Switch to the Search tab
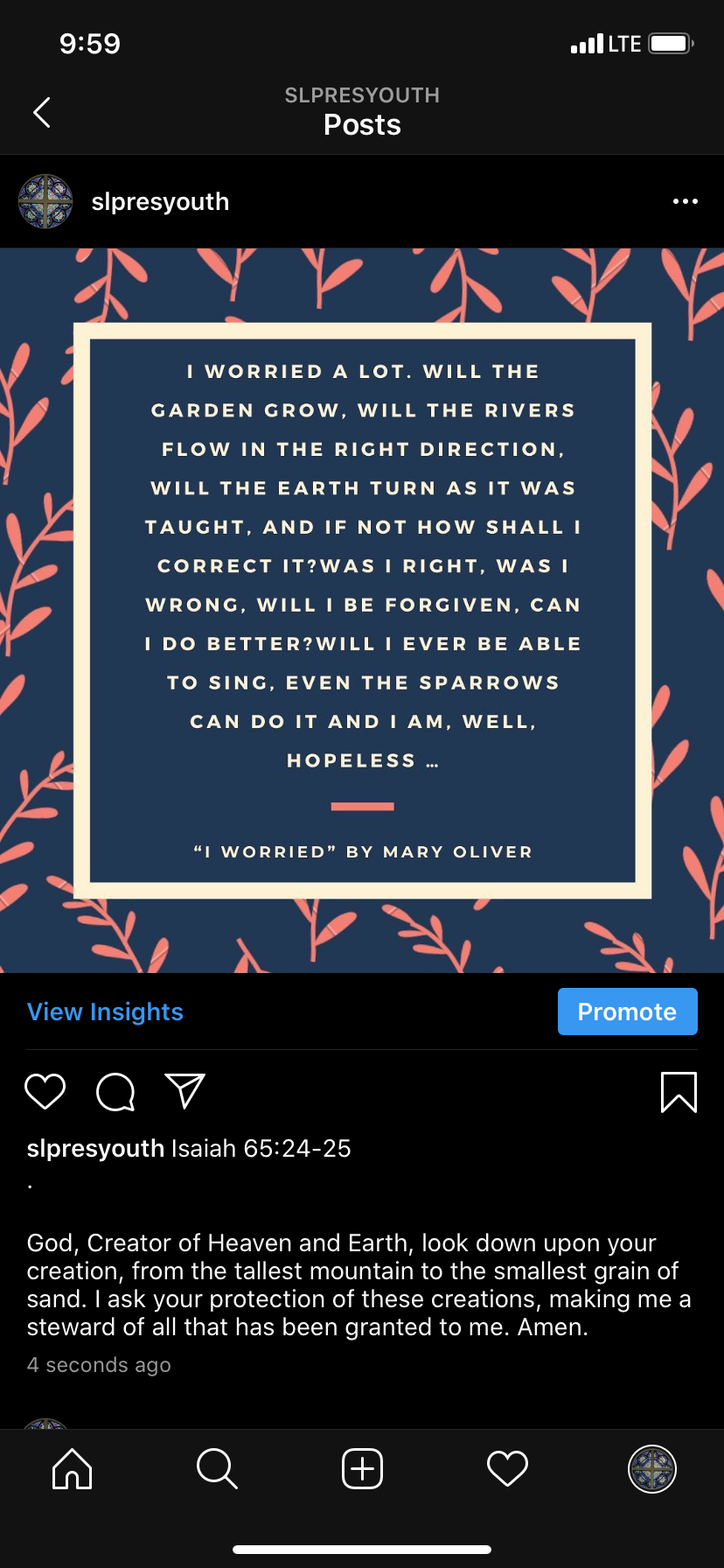Screen dimensions: 724x1568 click(x=217, y=1468)
